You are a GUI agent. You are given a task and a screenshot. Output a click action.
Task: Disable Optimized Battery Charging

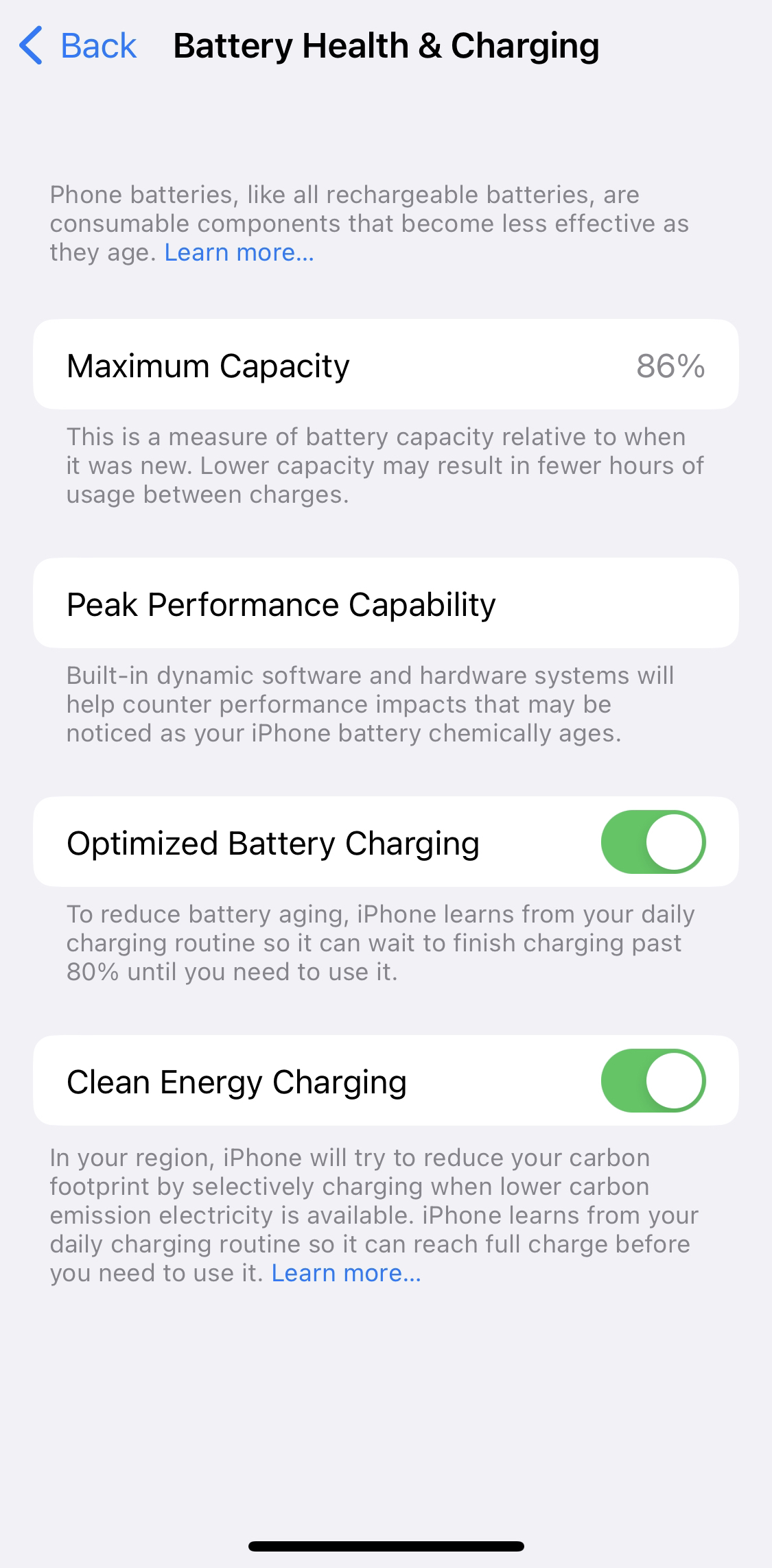tap(653, 842)
